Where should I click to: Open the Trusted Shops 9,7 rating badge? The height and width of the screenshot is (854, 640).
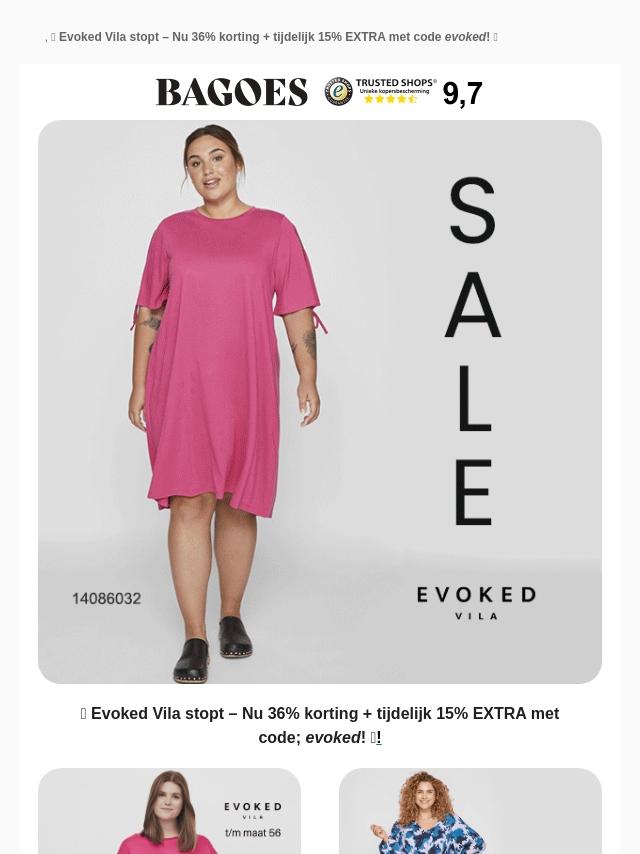(404, 92)
